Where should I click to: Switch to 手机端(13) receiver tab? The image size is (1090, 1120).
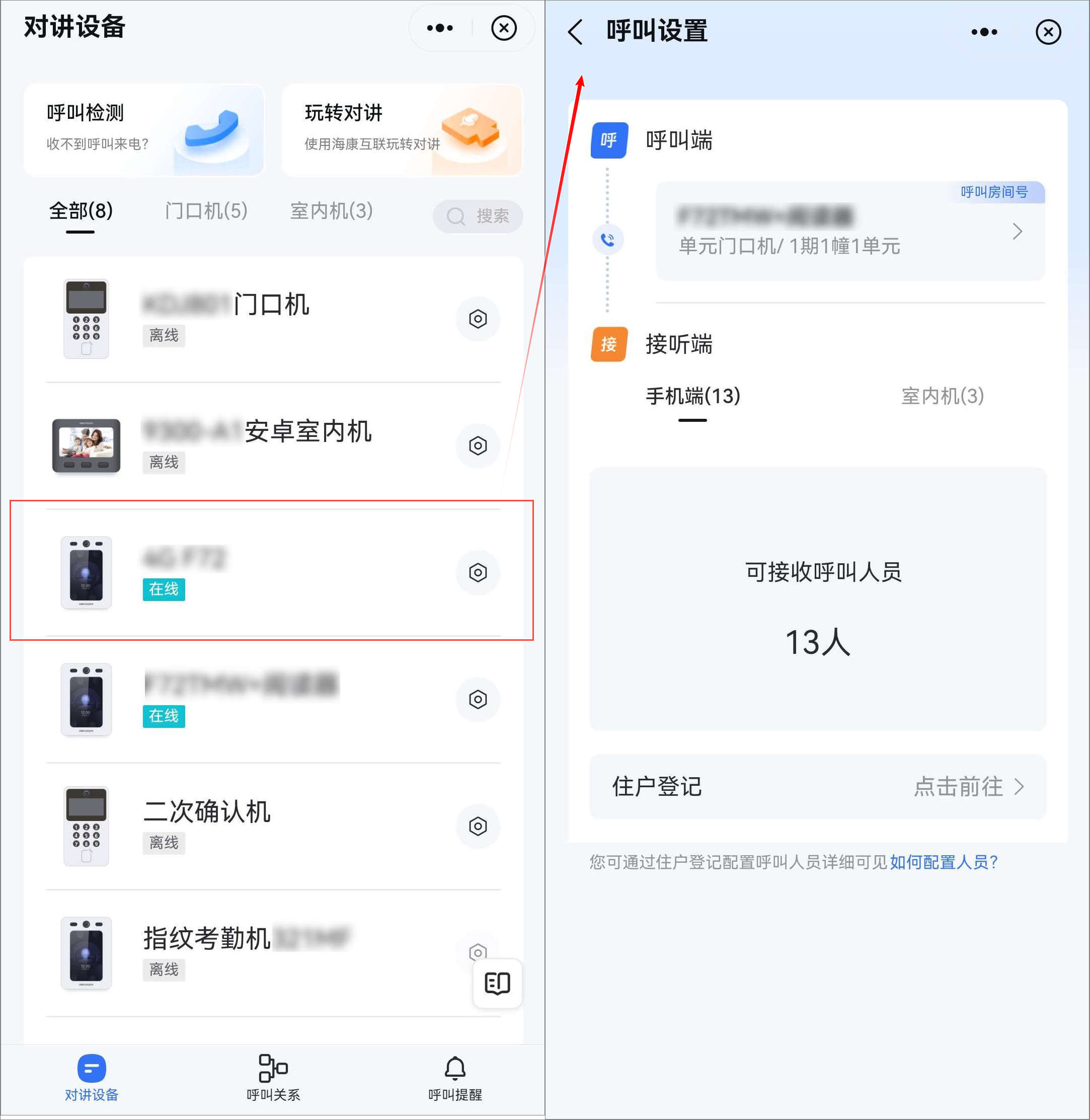[693, 396]
